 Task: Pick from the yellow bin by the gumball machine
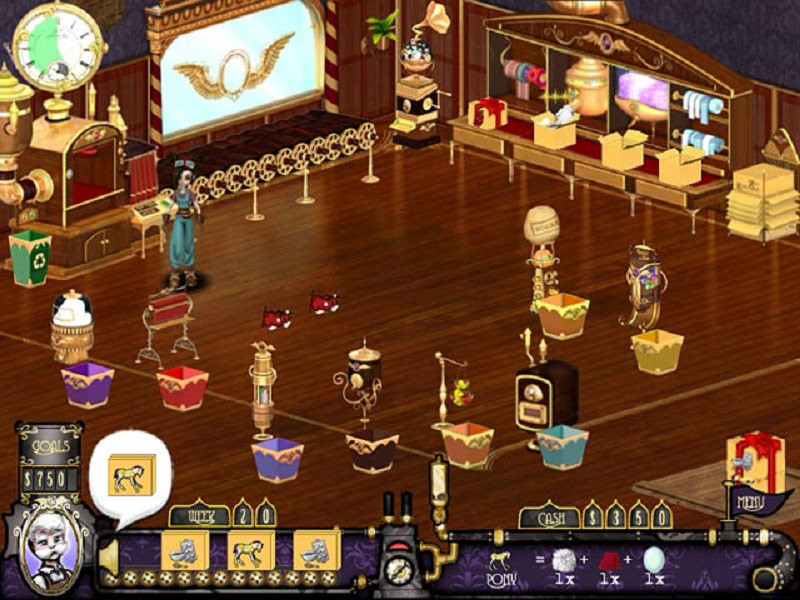point(657,351)
